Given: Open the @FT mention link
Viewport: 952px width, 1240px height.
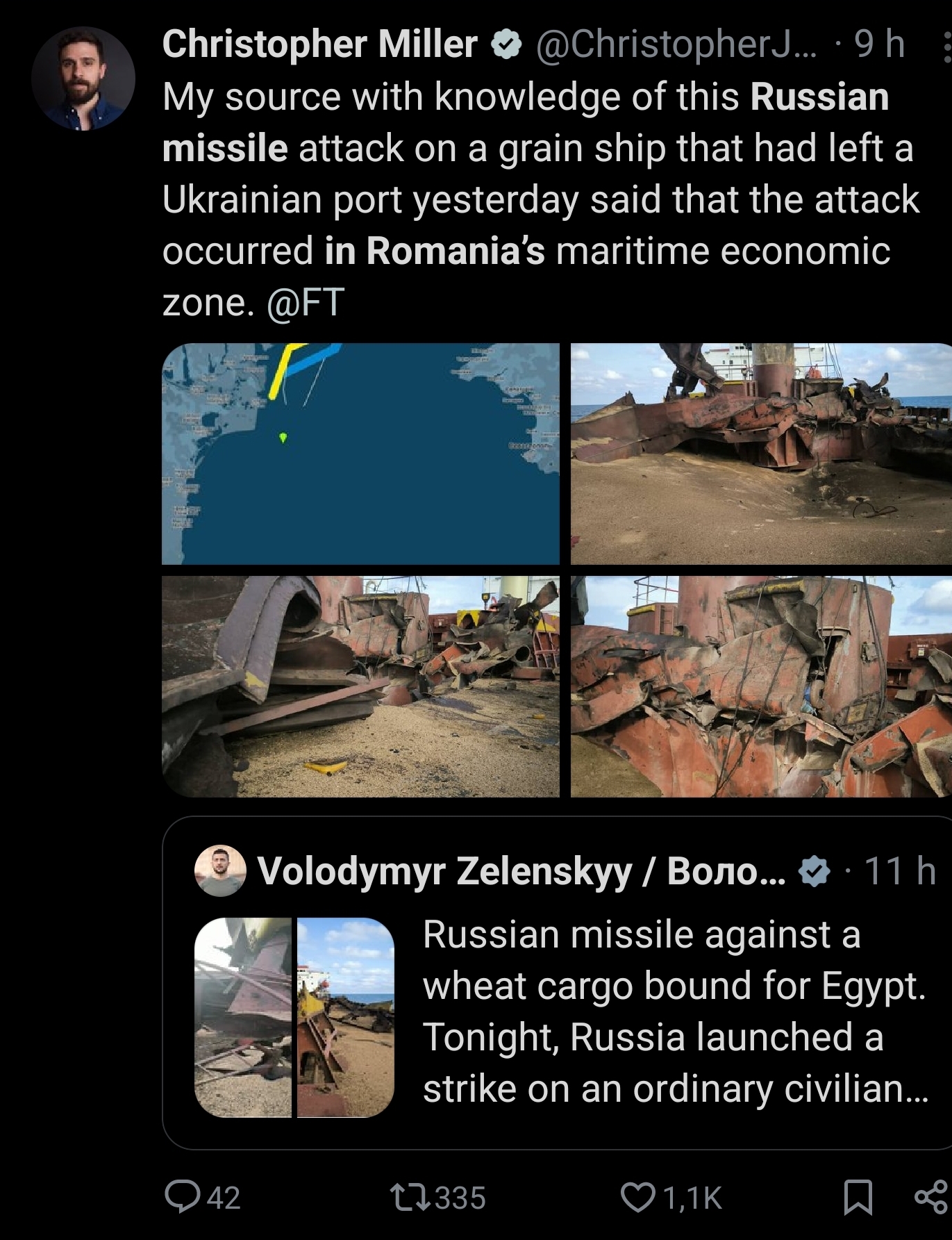Looking at the screenshot, I should pos(306,302).
